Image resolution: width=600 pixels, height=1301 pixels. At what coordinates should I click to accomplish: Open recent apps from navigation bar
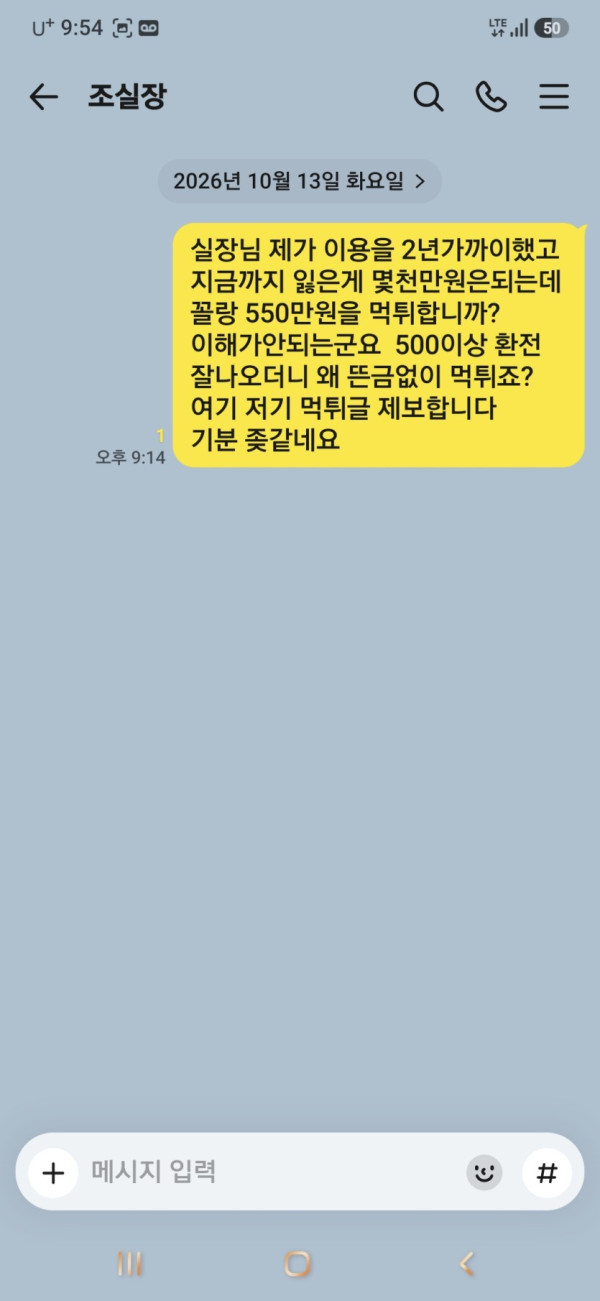130,1264
